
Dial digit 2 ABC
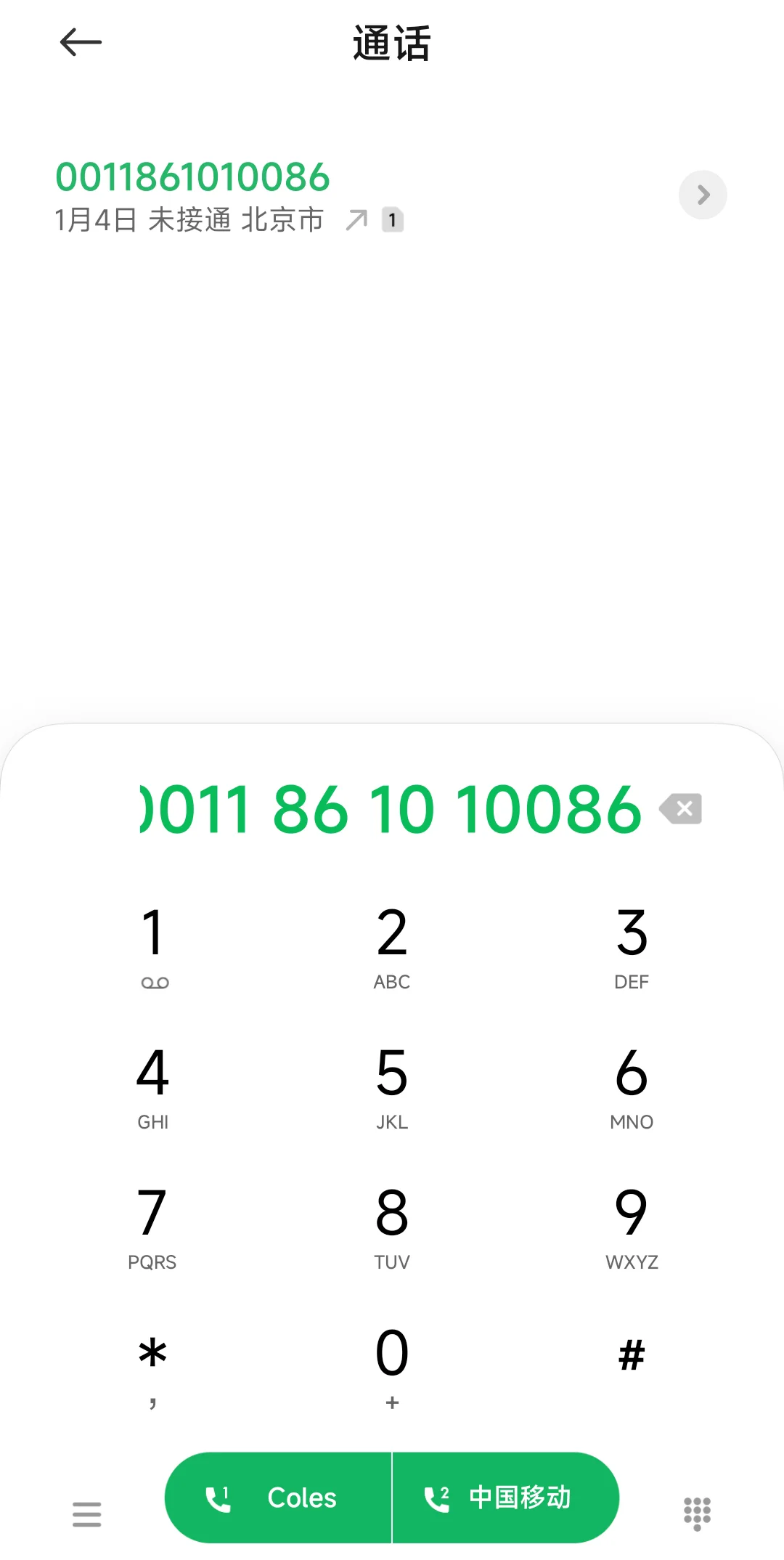pos(392,946)
